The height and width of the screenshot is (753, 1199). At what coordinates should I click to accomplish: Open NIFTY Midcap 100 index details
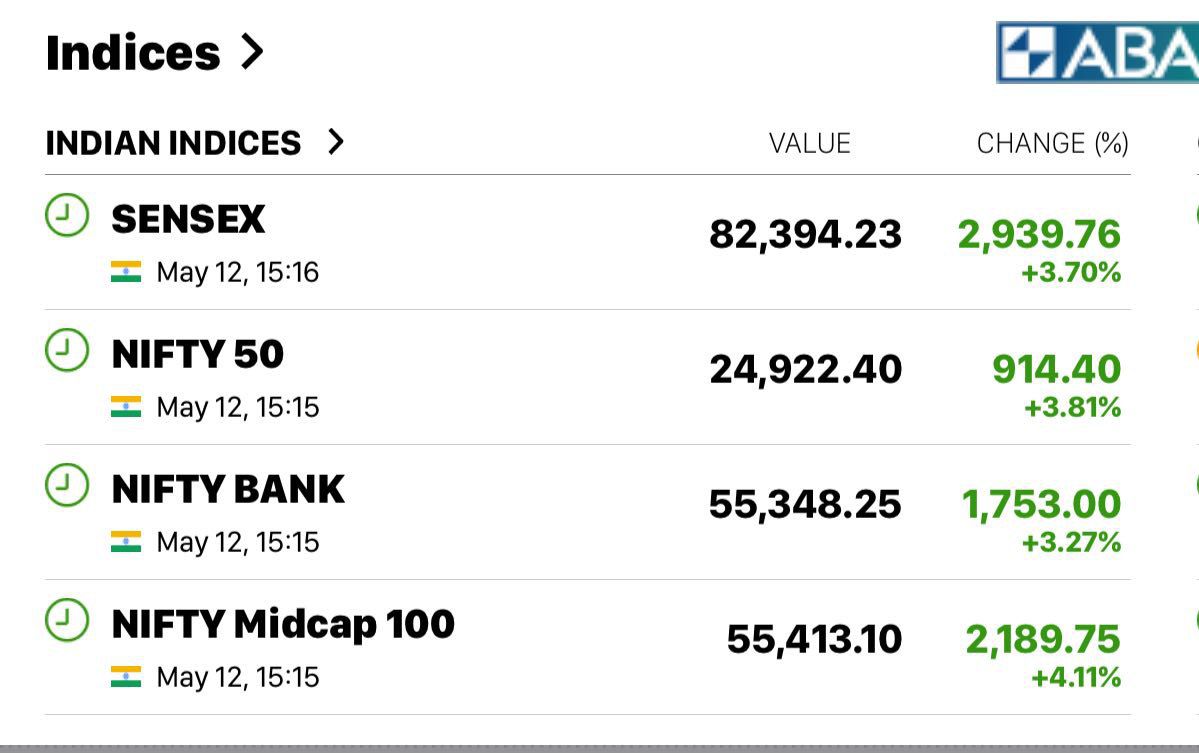282,624
